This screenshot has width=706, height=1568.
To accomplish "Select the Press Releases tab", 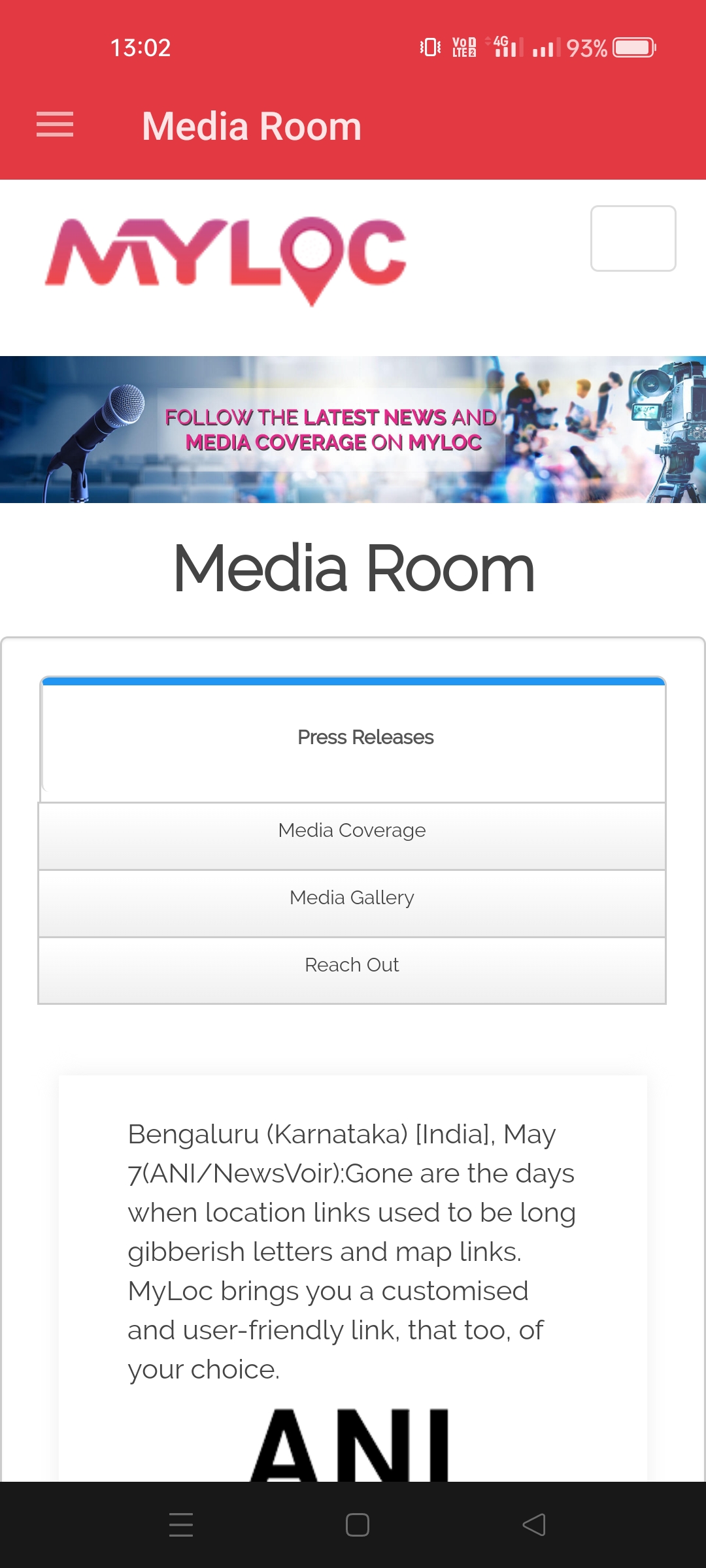I will [365, 738].
